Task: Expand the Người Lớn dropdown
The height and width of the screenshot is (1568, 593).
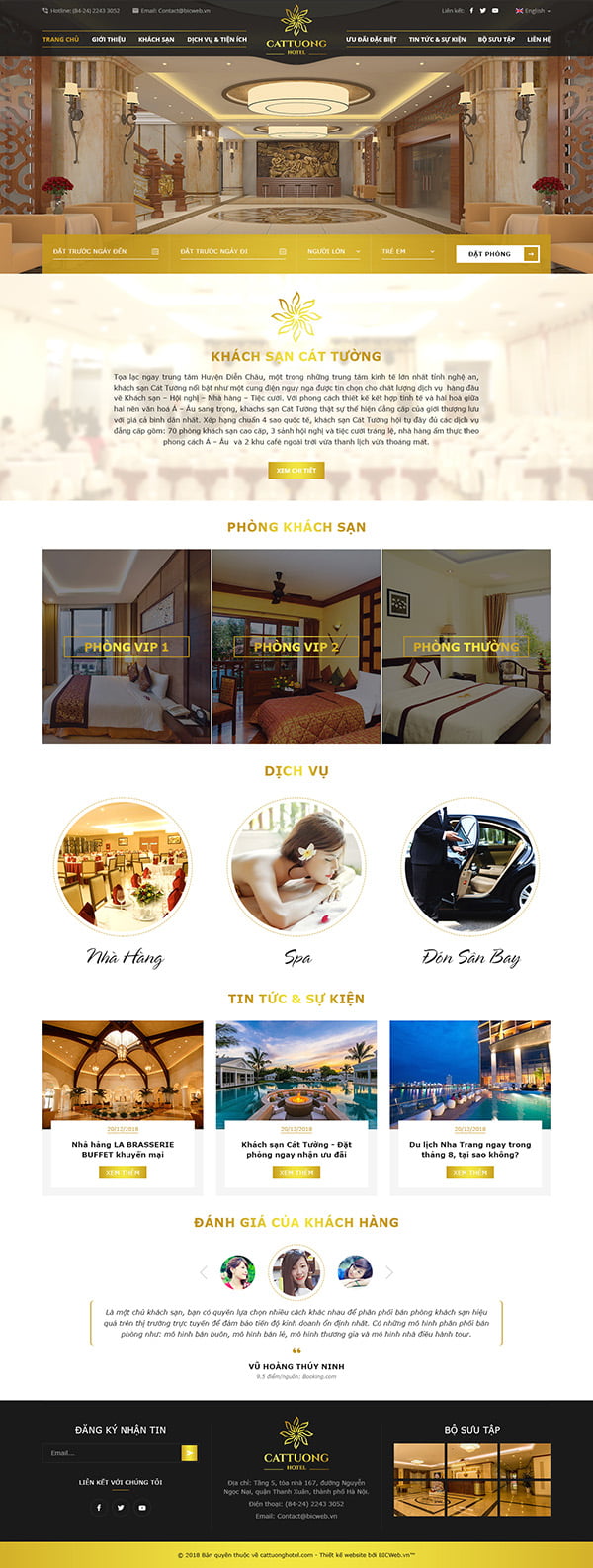Action: (333, 252)
